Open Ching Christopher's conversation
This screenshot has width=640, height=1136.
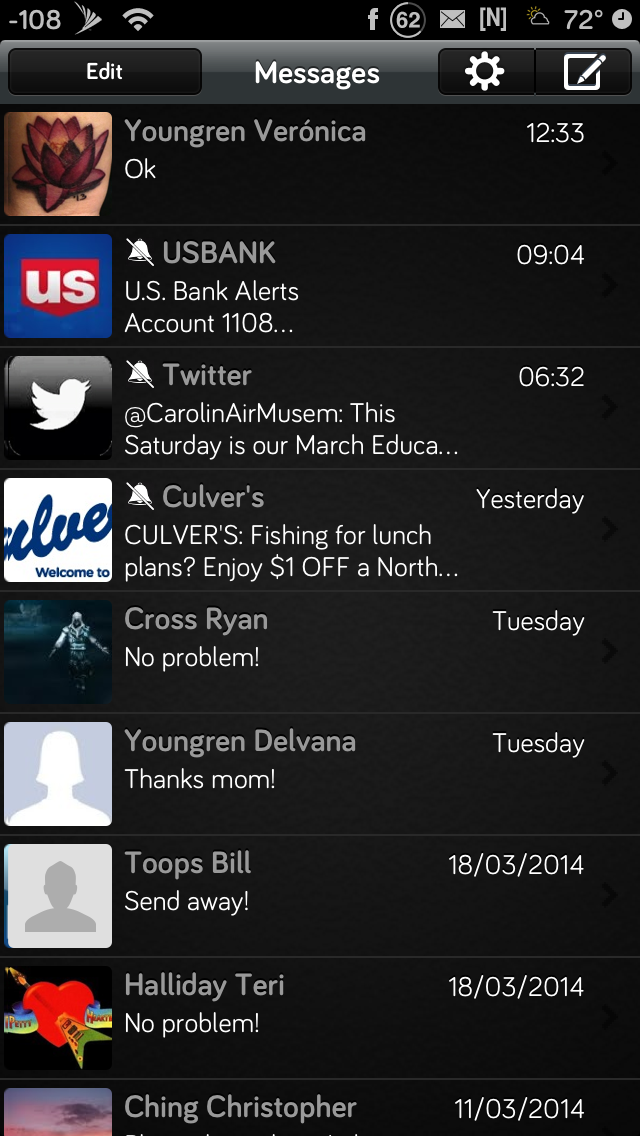[320, 1108]
